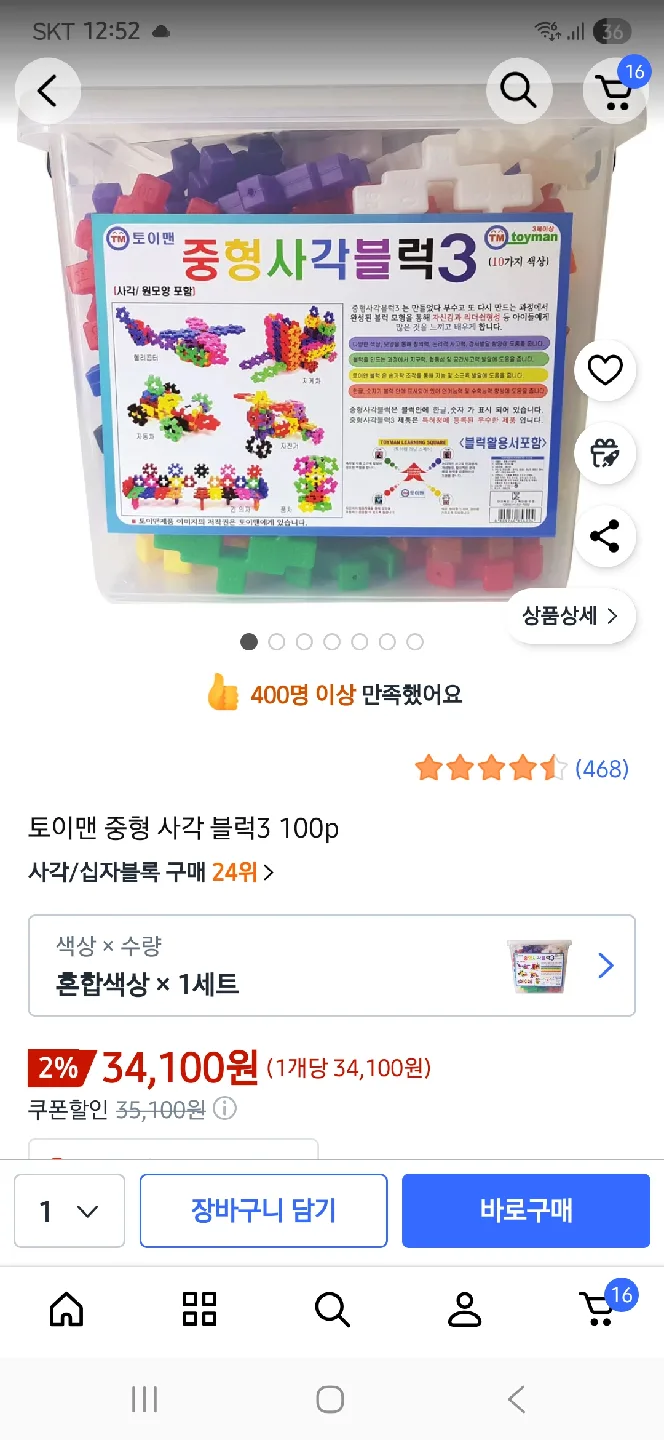This screenshot has height=1440, width=664.
Task: Share this product
Action: click(605, 537)
